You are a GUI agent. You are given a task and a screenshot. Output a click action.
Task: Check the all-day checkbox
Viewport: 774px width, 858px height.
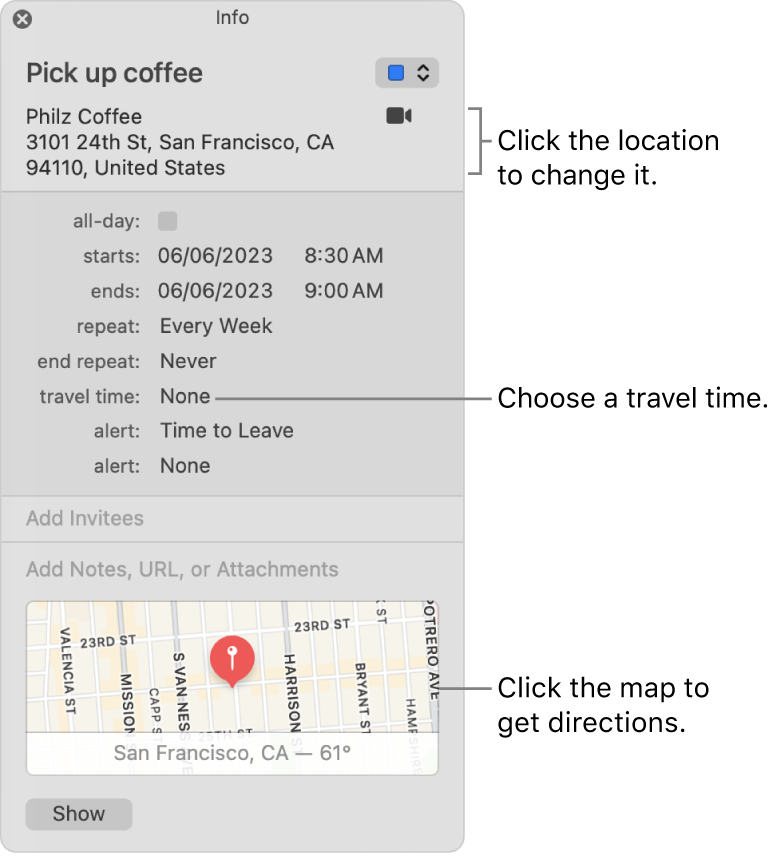168,221
